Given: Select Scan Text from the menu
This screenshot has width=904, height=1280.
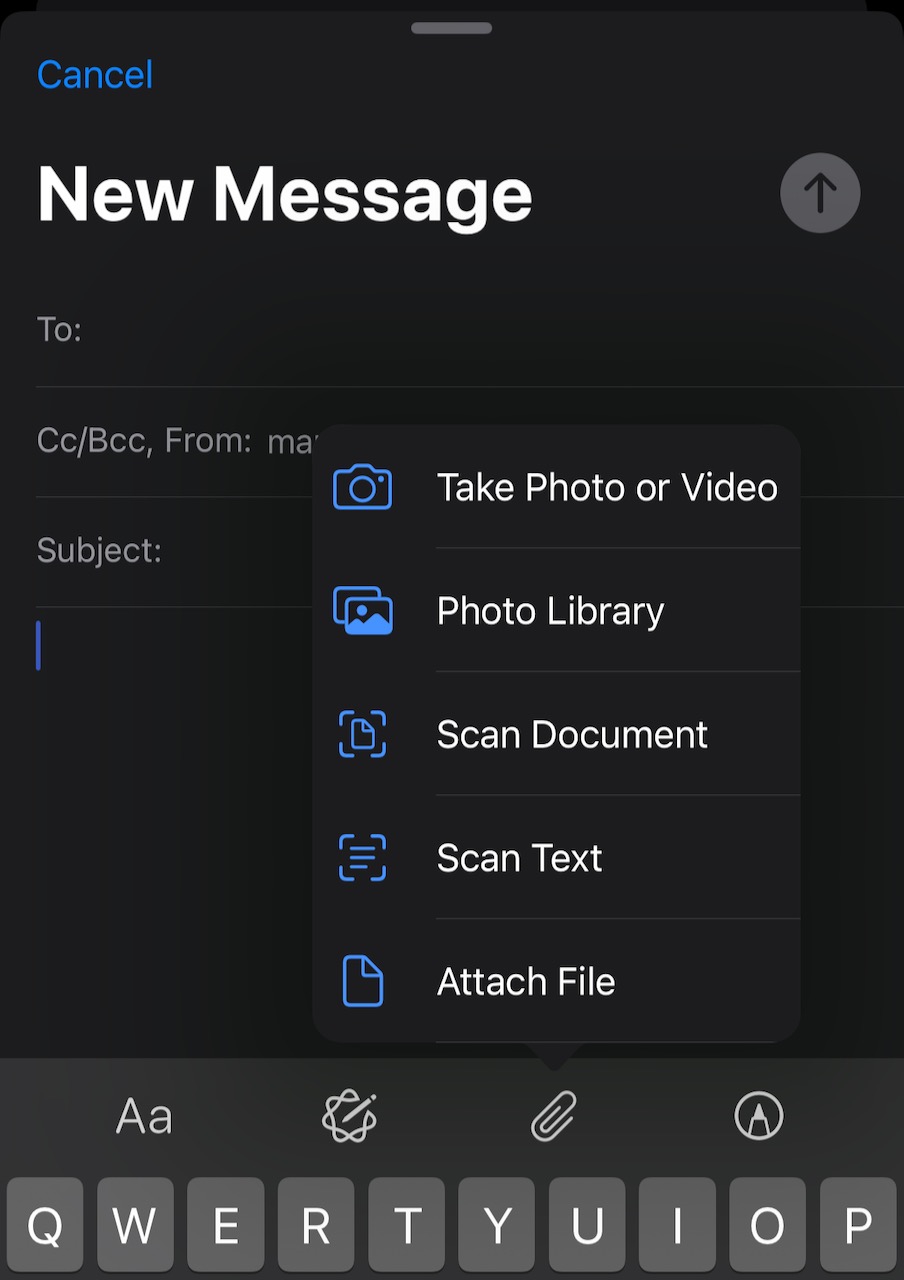Looking at the screenshot, I should coord(519,858).
